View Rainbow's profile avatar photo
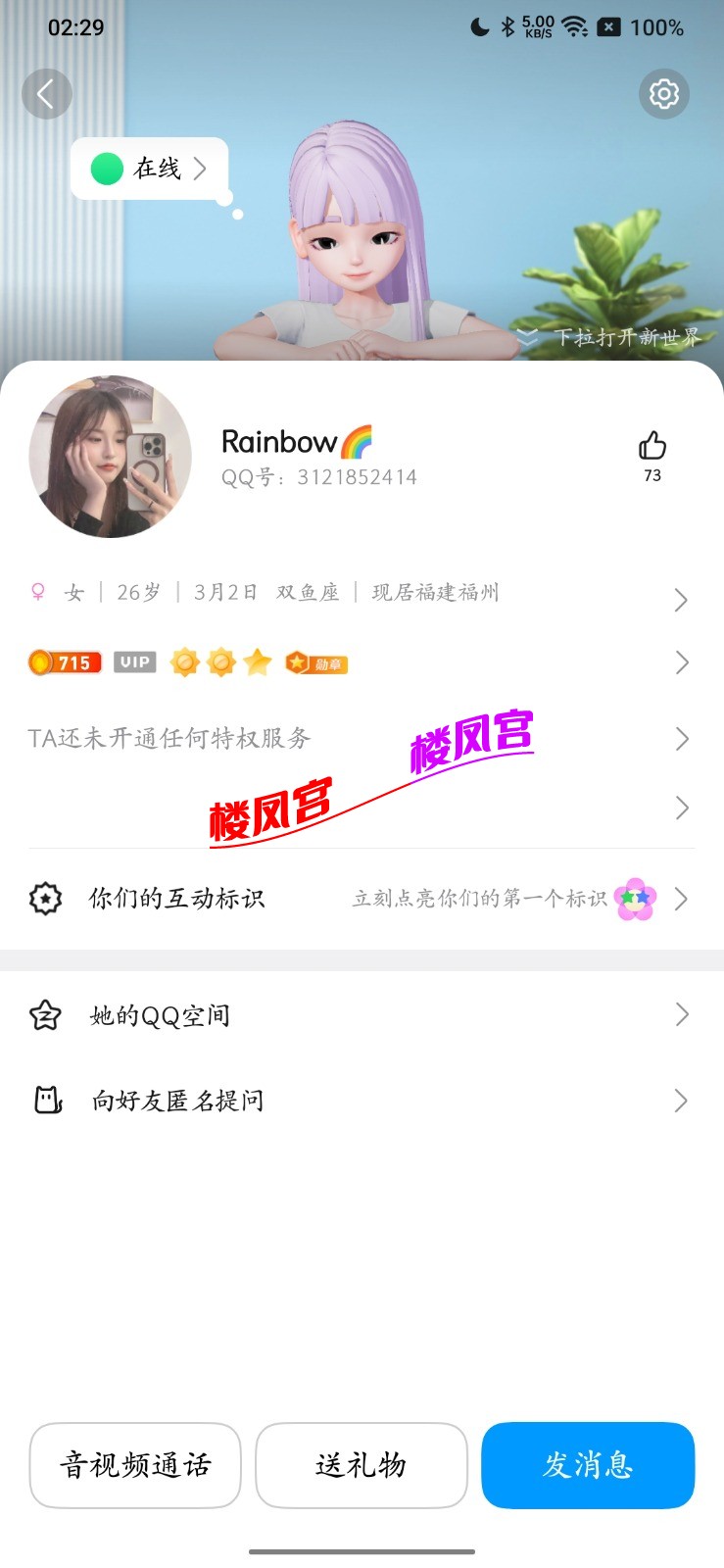The width and height of the screenshot is (724, 1568). (111, 458)
